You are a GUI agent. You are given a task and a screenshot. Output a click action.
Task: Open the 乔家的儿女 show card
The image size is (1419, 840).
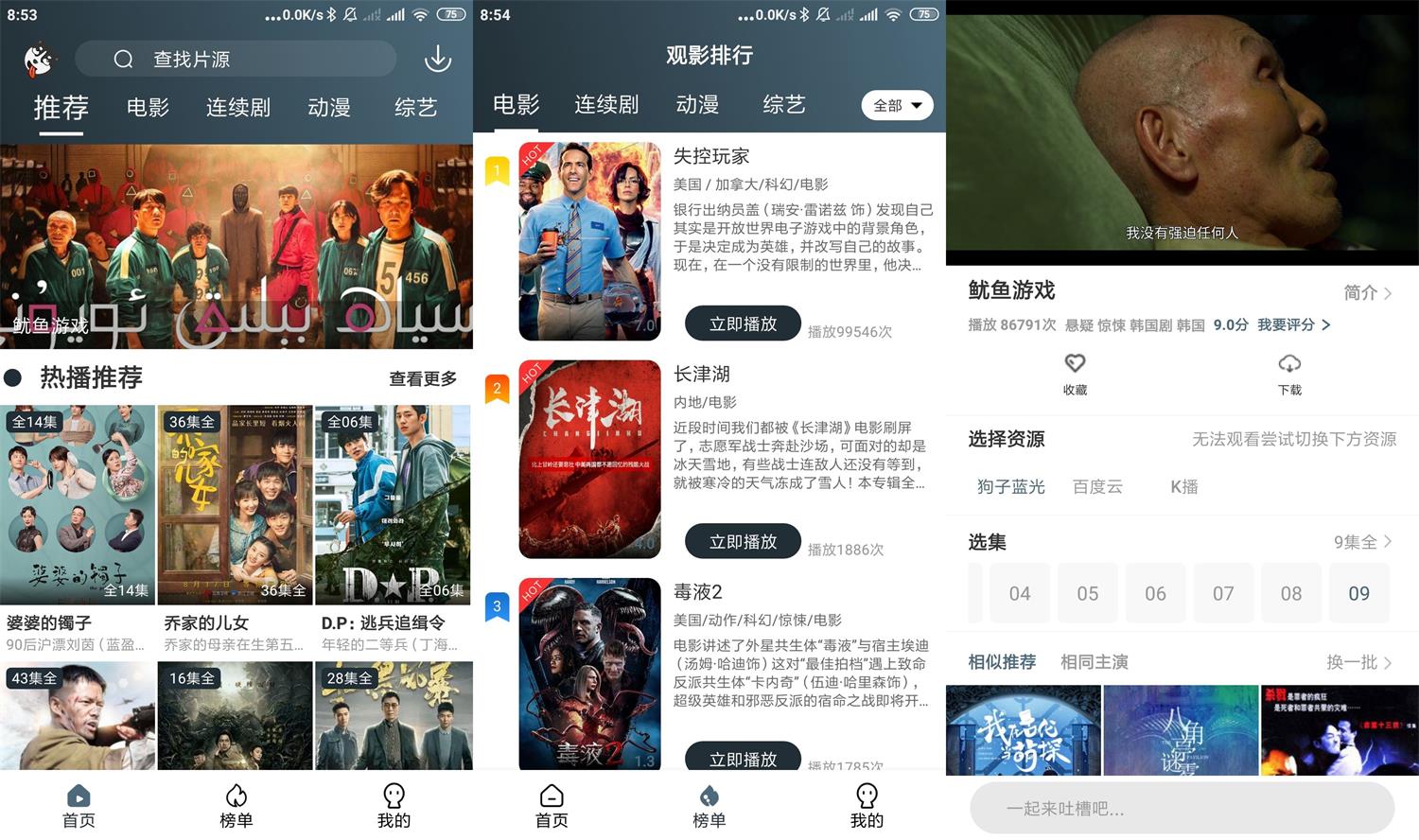point(235,506)
